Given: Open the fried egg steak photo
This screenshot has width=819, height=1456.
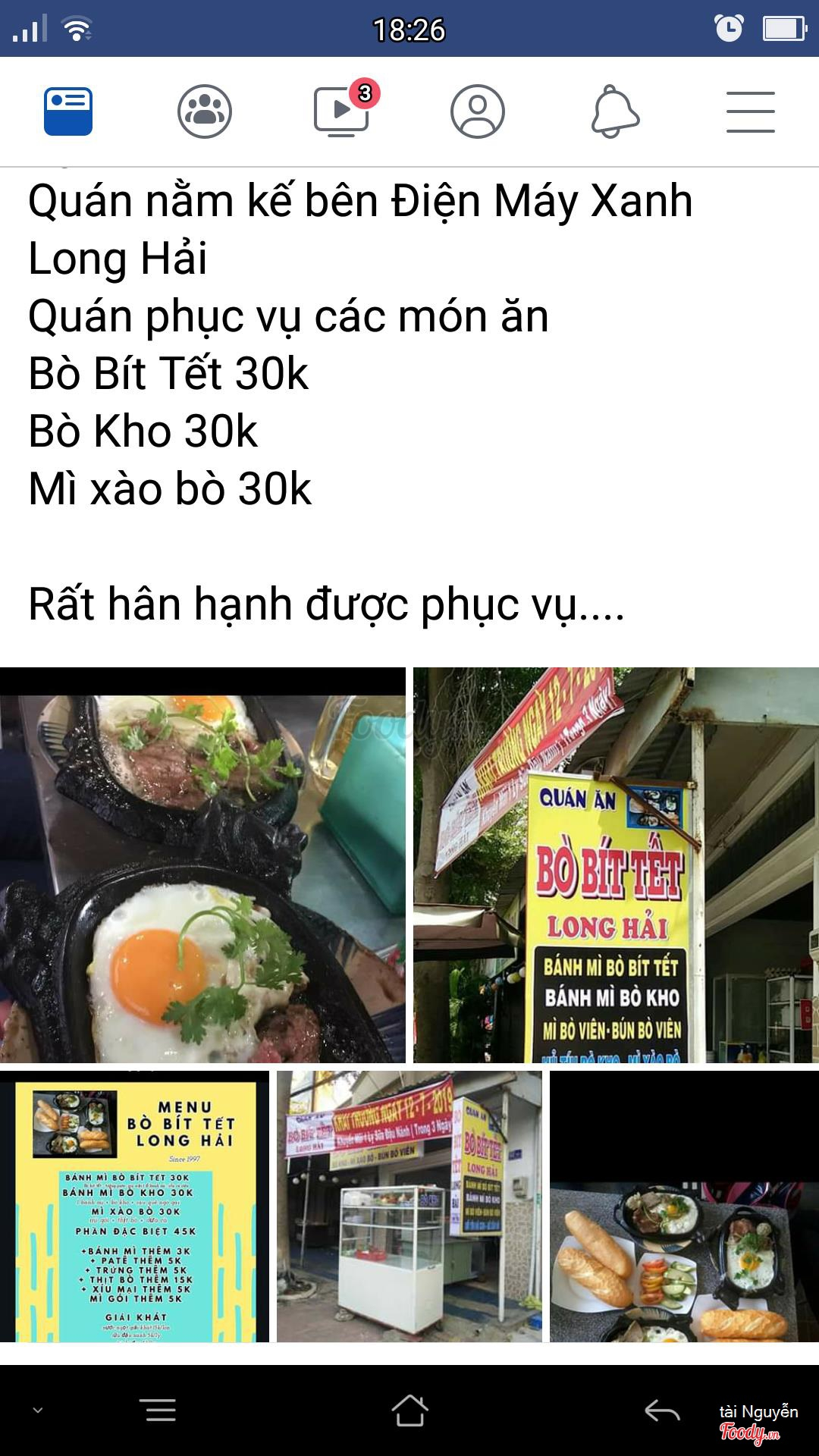Looking at the screenshot, I should (x=202, y=864).
